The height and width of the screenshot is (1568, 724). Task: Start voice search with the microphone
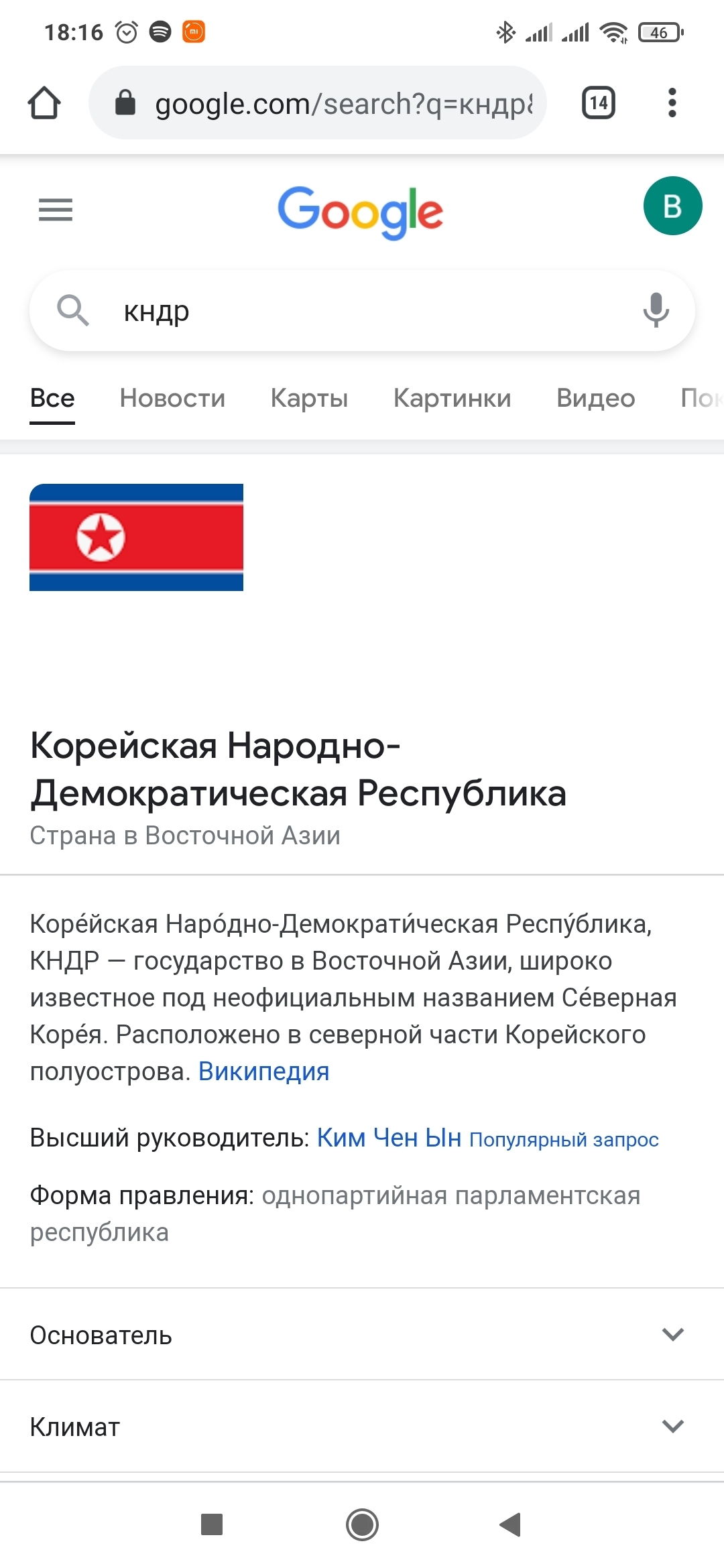(656, 310)
